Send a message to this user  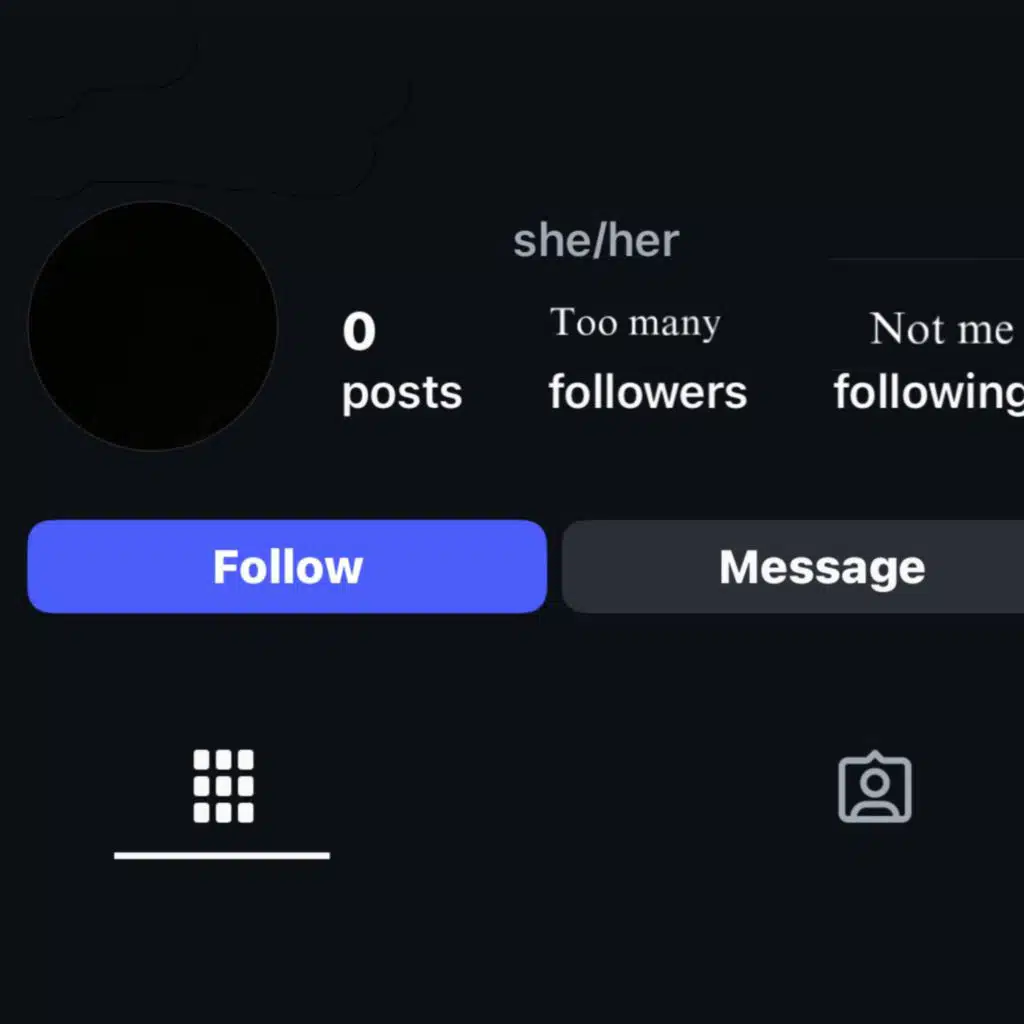coord(793,566)
